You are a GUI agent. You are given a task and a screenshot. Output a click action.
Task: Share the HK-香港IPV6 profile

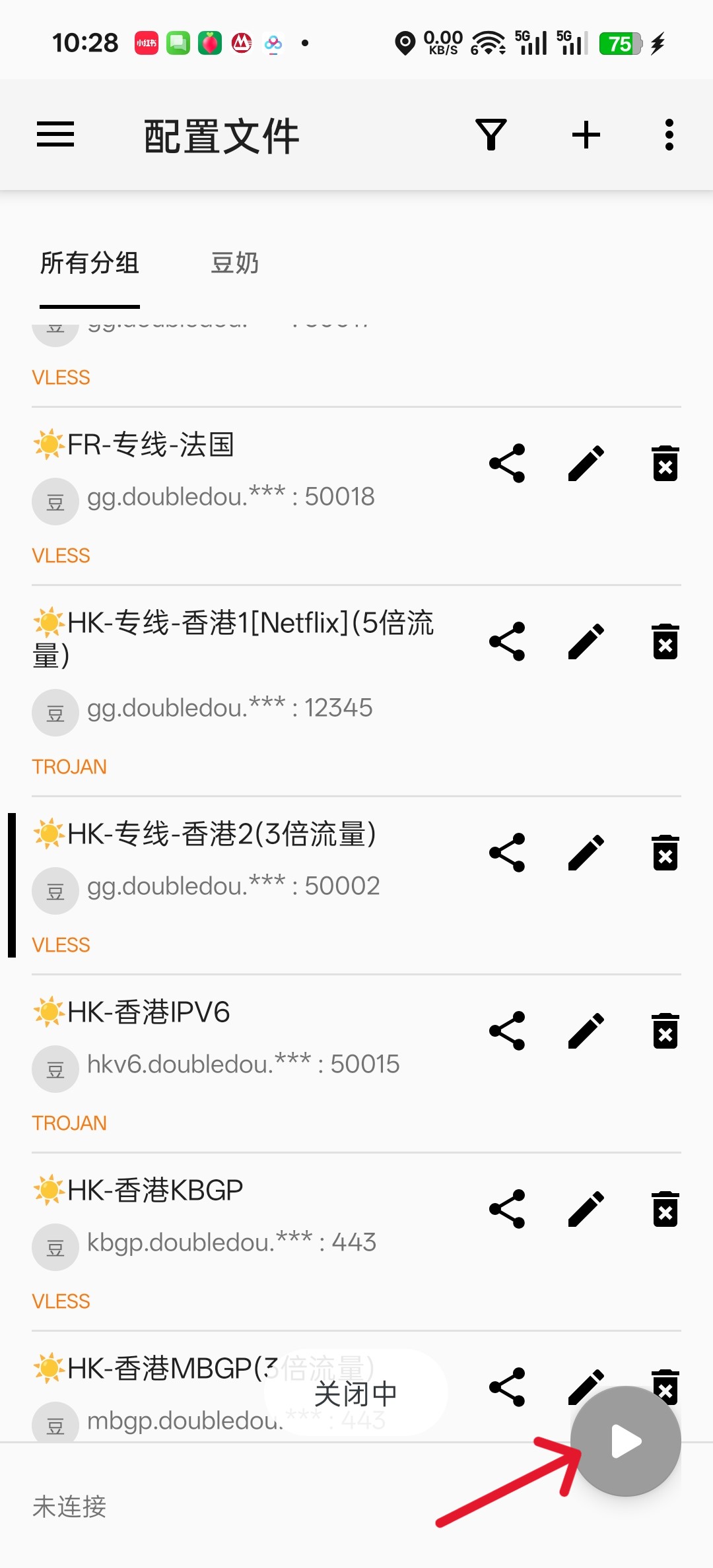[507, 1031]
